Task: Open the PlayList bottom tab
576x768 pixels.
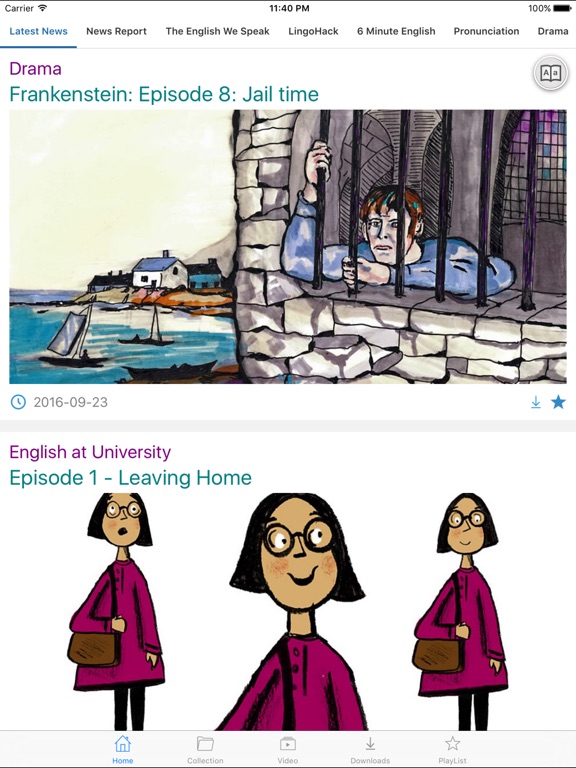Action: (x=453, y=750)
